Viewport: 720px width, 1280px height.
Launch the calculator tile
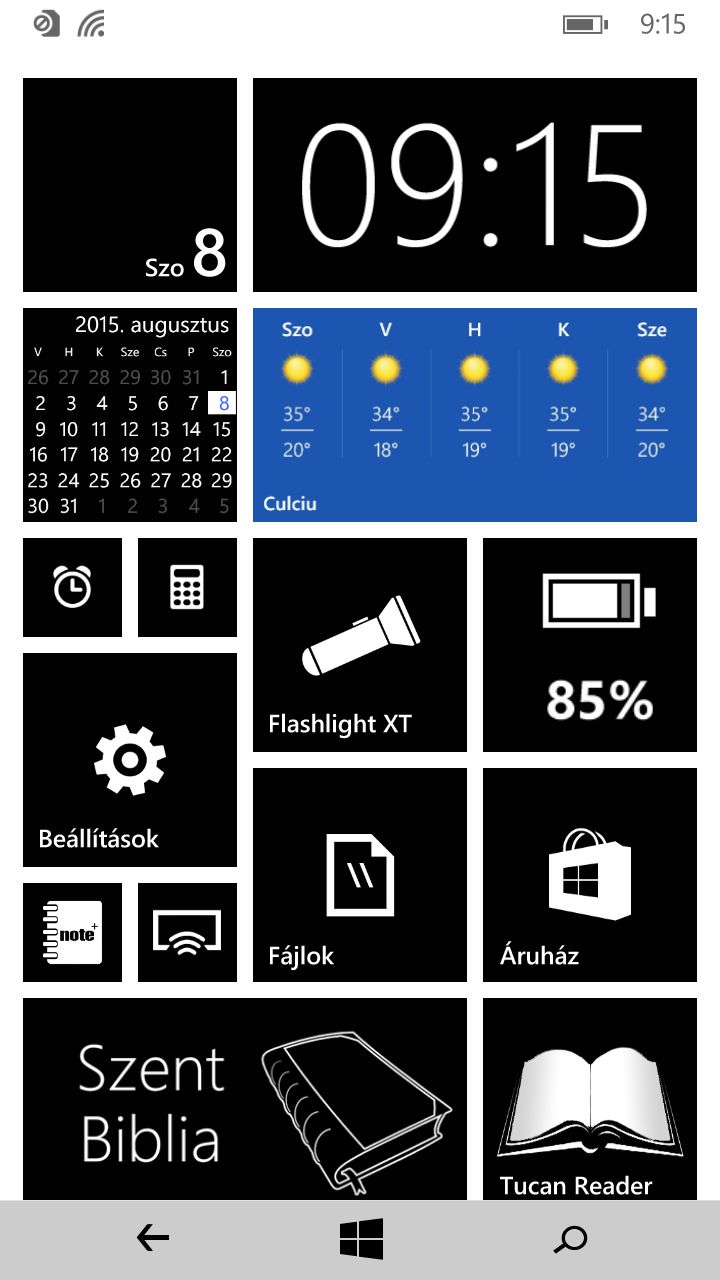187,587
